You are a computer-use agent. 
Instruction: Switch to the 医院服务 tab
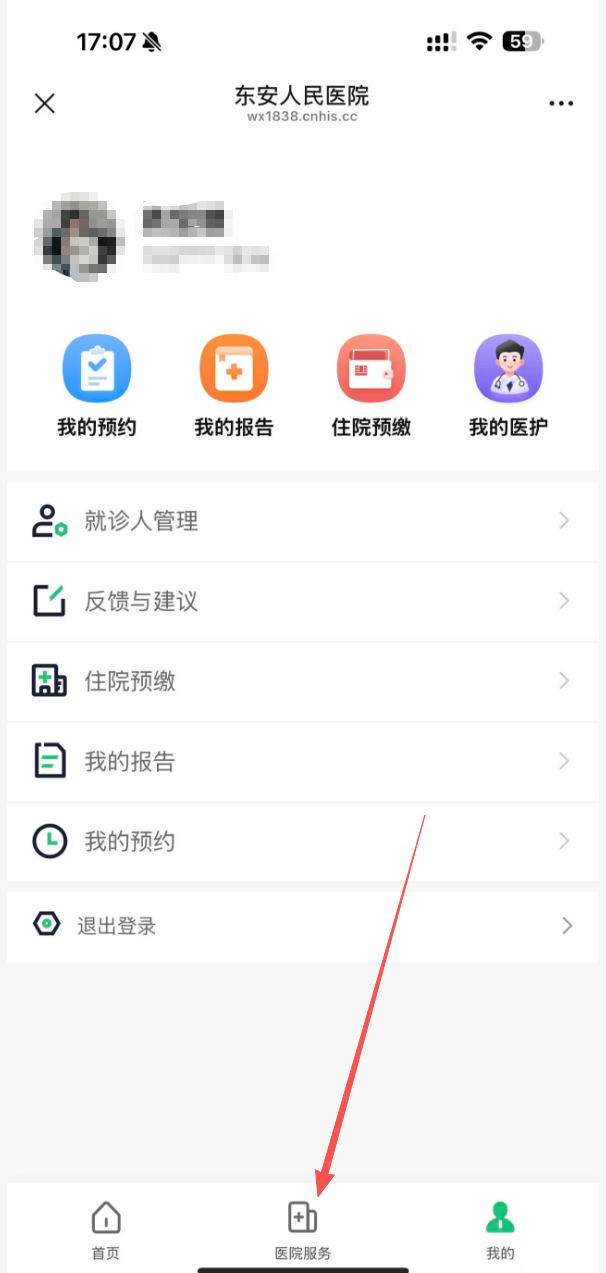click(x=303, y=1229)
